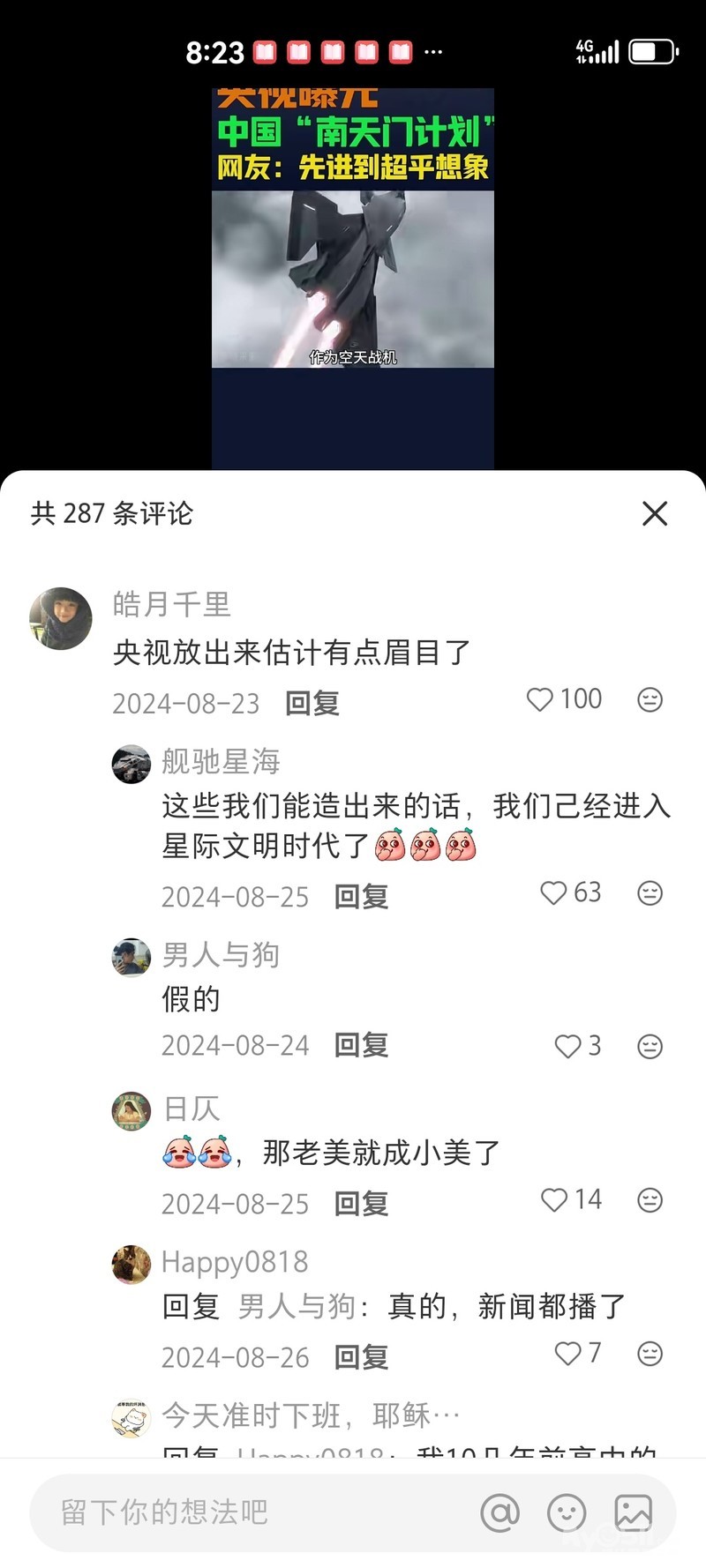Open the emoji picker in the comment box
The image size is (706, 1568).
point(567,1512)
